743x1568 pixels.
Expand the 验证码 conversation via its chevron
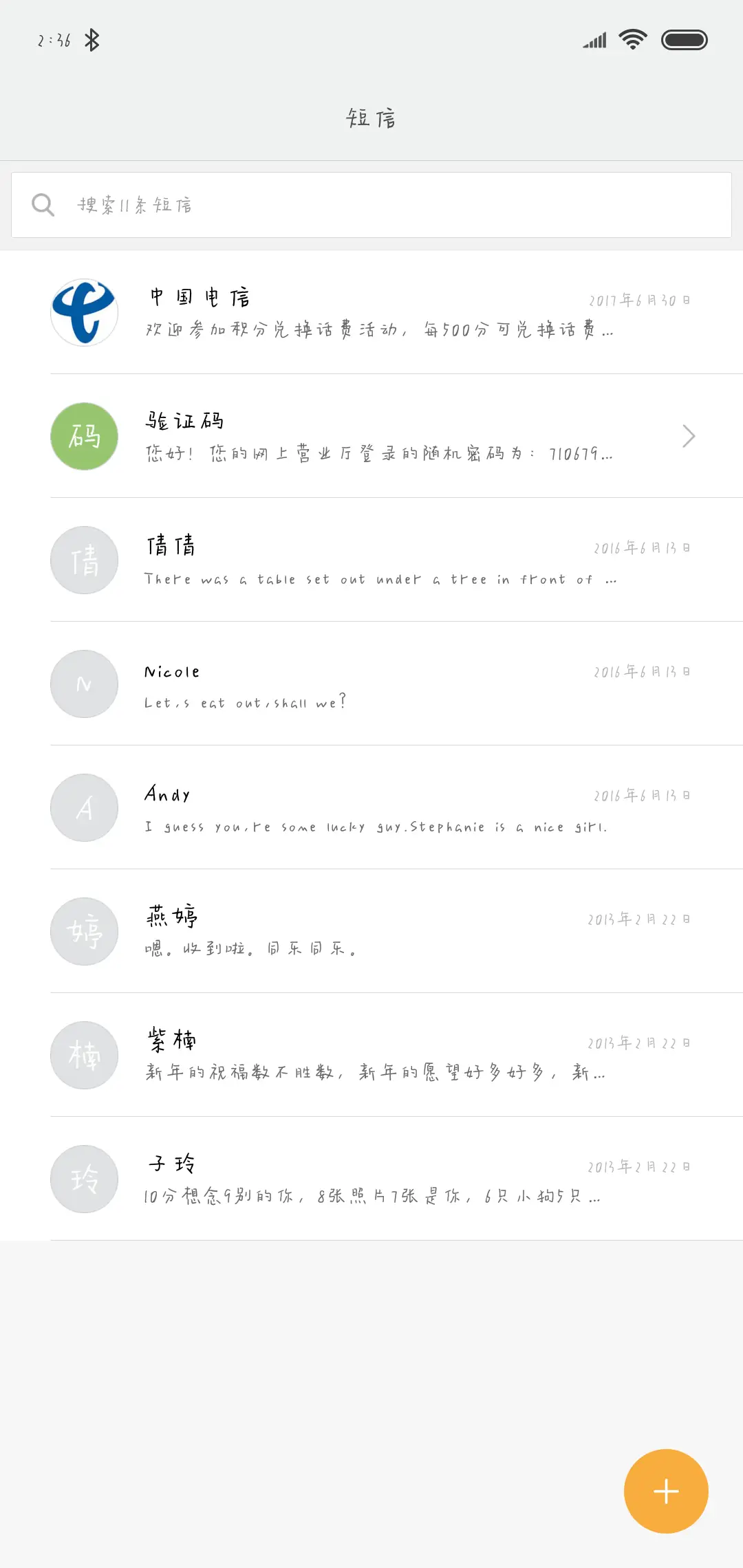pyautogui.click(x=689, y=436)
